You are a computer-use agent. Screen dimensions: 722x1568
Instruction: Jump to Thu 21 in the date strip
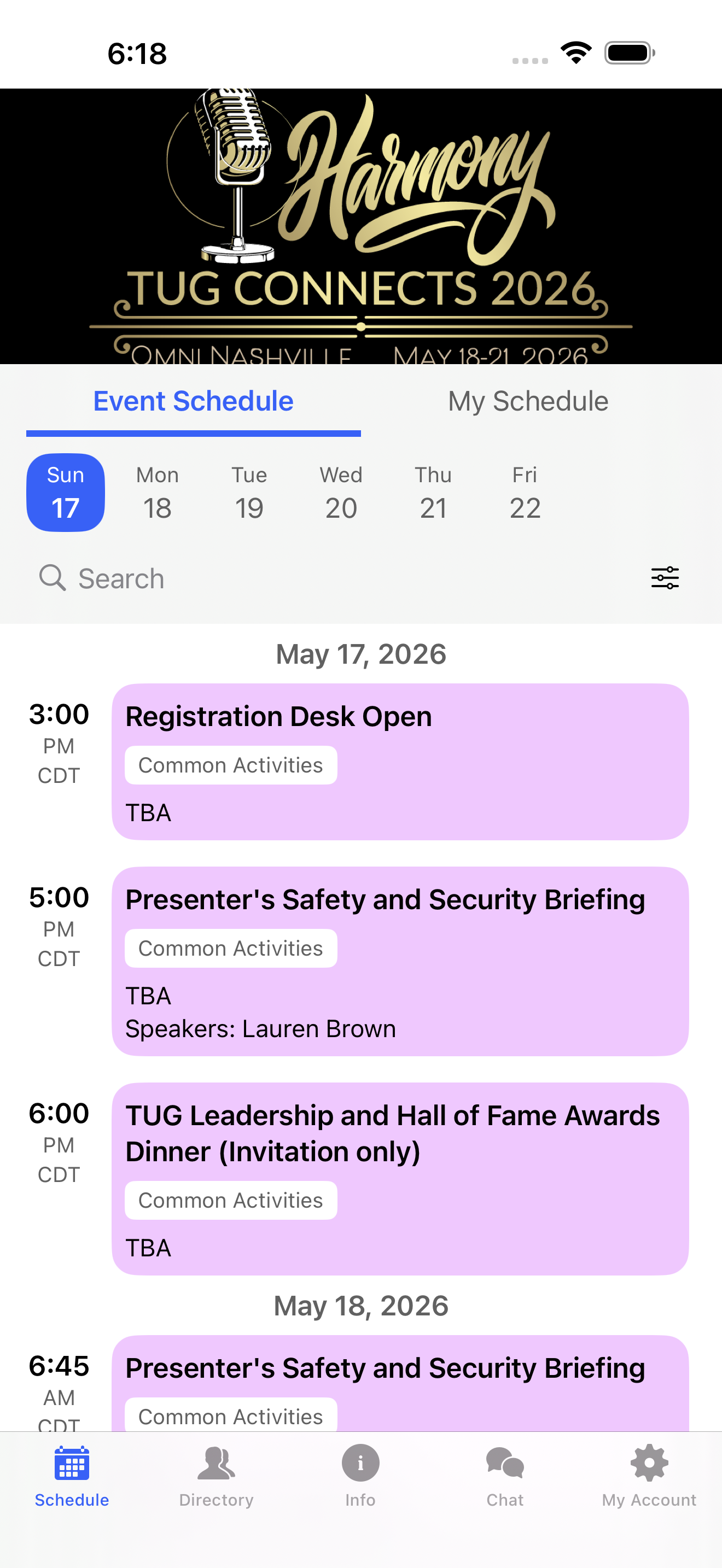click(433, 493)
